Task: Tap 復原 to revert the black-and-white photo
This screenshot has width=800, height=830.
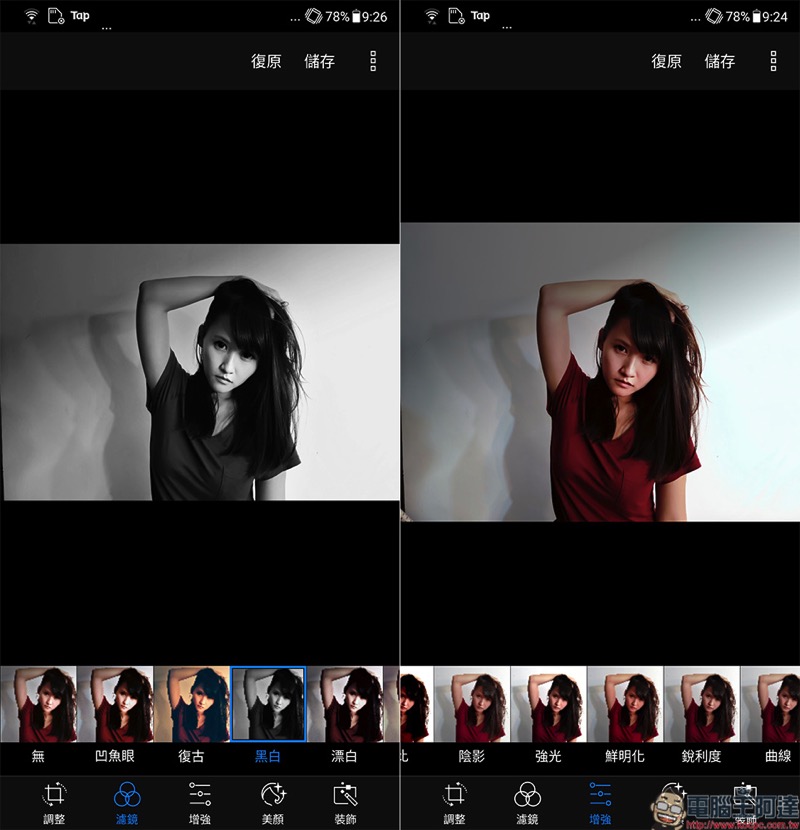Action: click(x=266, y=61)
